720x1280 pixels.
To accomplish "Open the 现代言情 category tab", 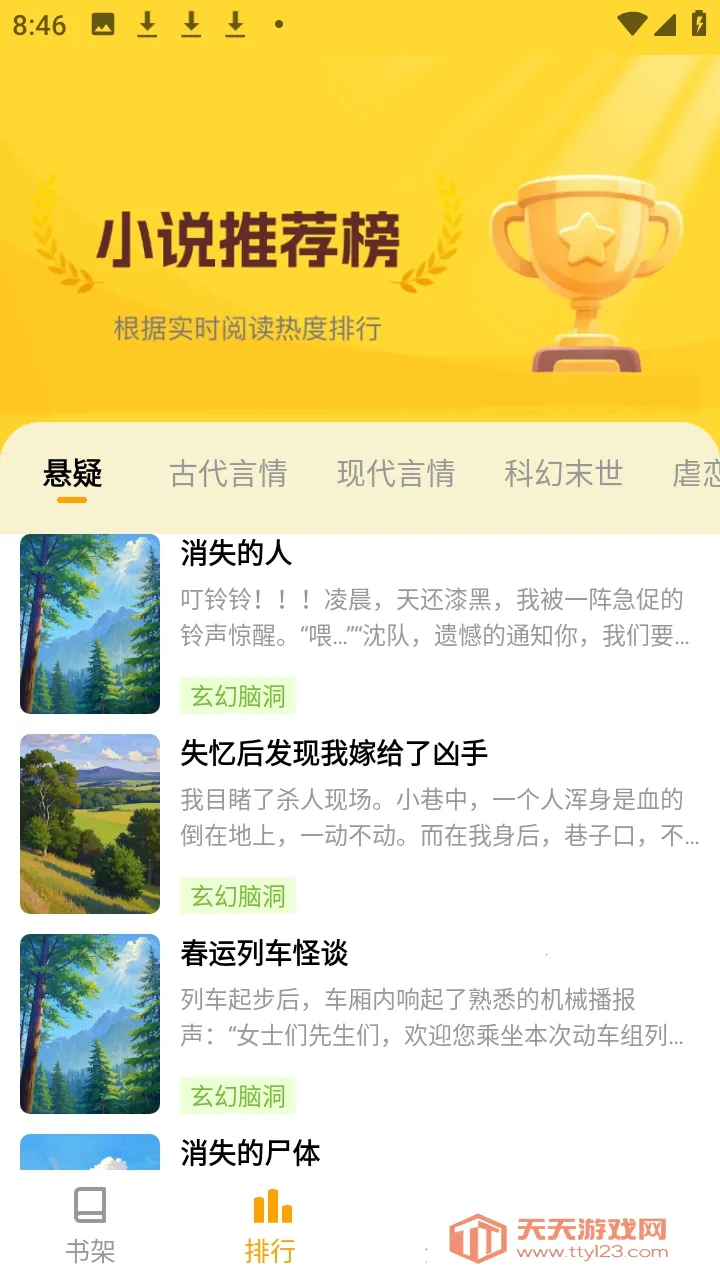I will pos(396,473).
